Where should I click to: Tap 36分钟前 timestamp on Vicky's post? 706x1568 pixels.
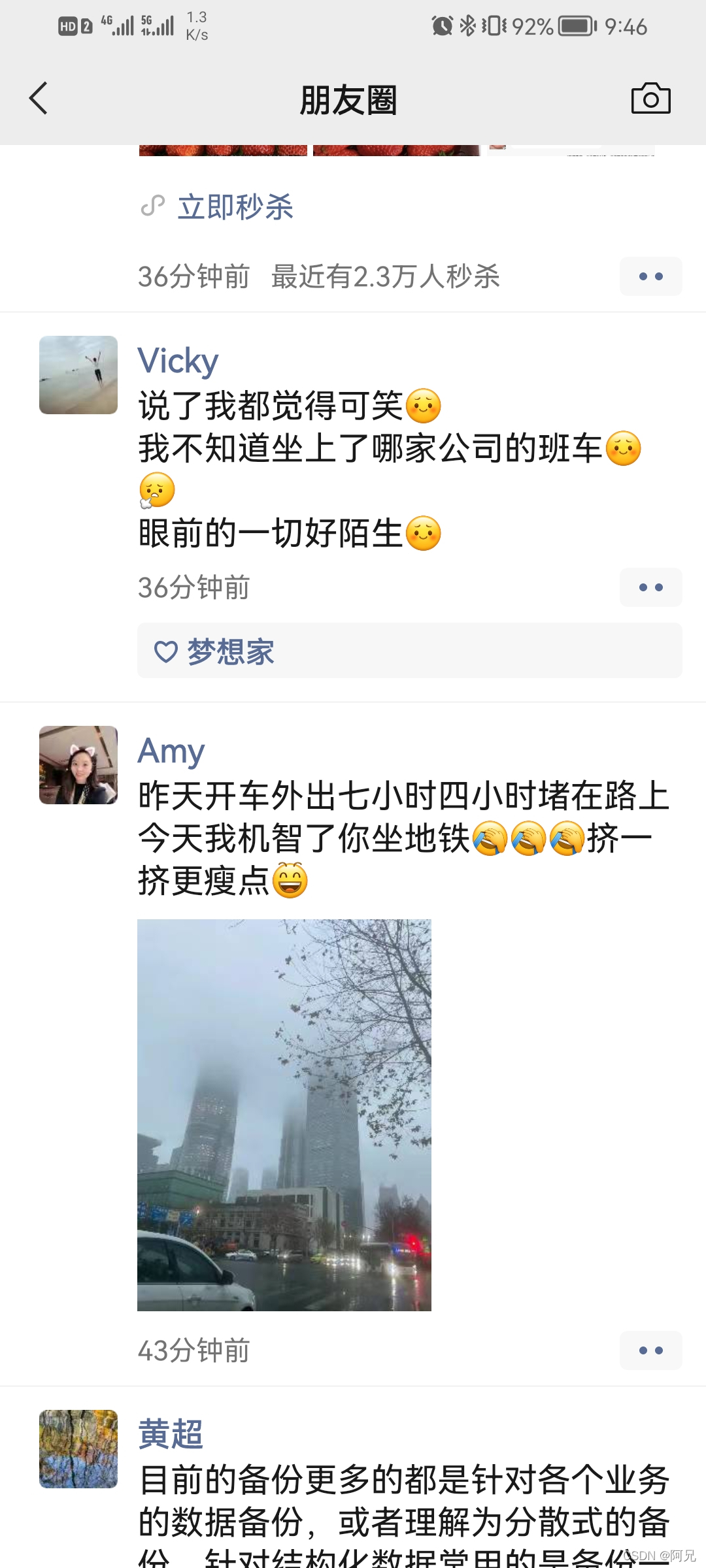pos(194,587)
